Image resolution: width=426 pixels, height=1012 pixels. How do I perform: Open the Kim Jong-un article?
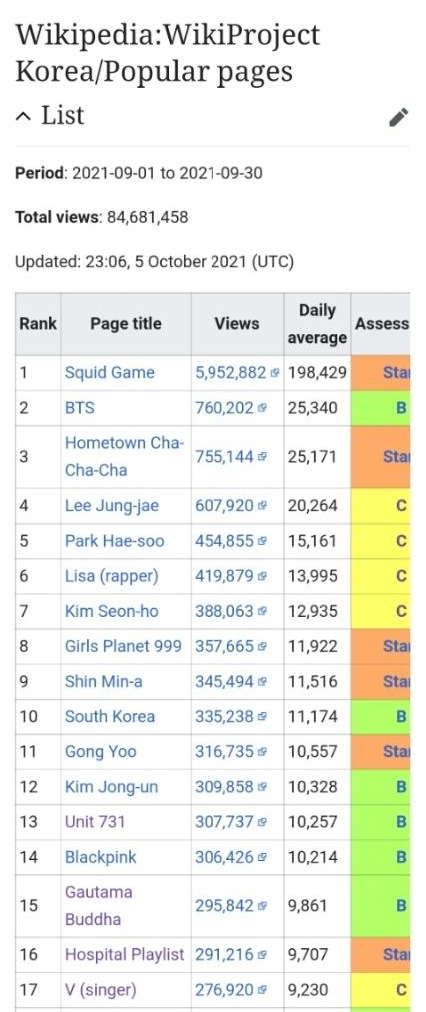tap(111, 787)
